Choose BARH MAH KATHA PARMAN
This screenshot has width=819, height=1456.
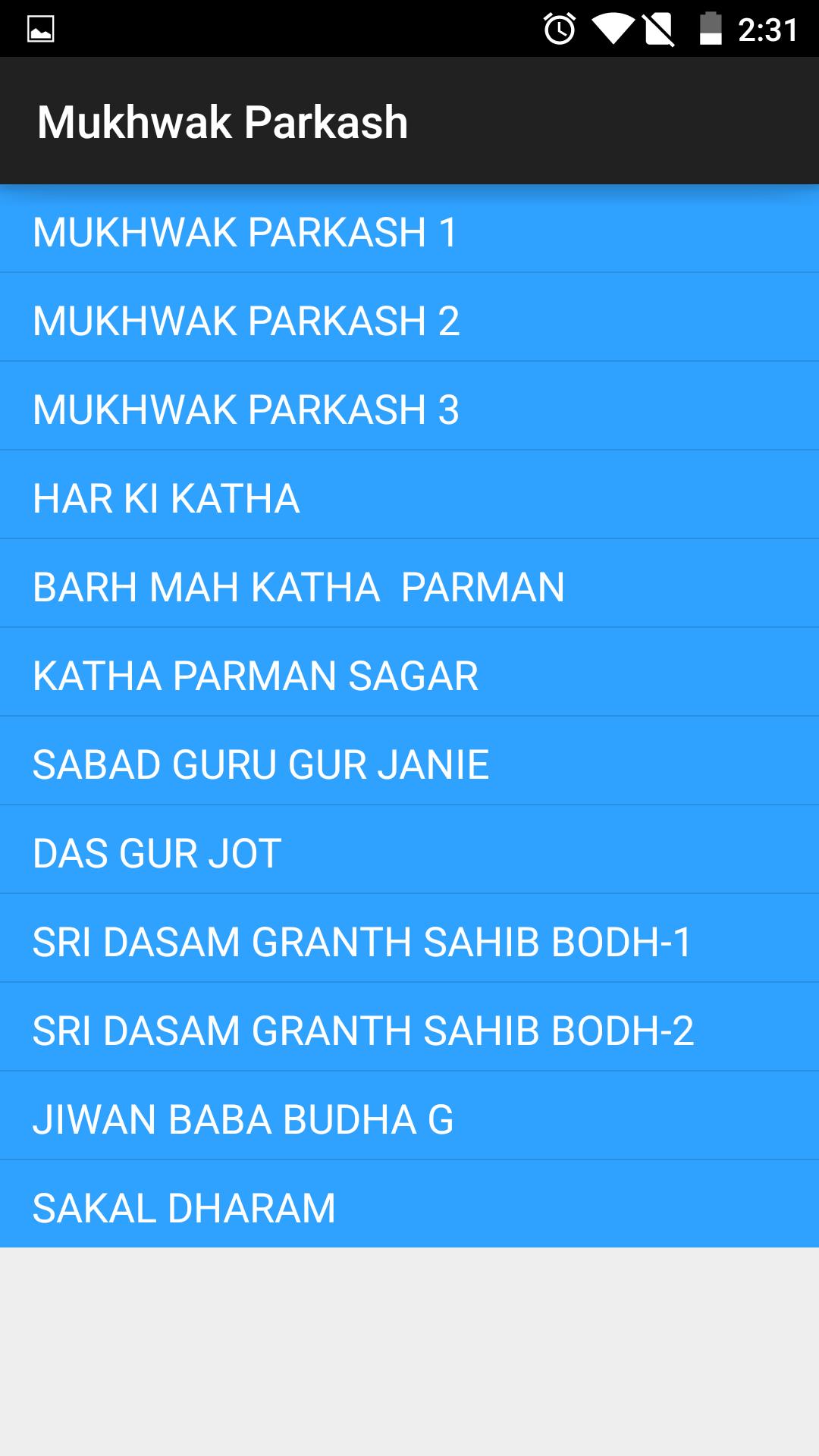(x=409, y=586)
